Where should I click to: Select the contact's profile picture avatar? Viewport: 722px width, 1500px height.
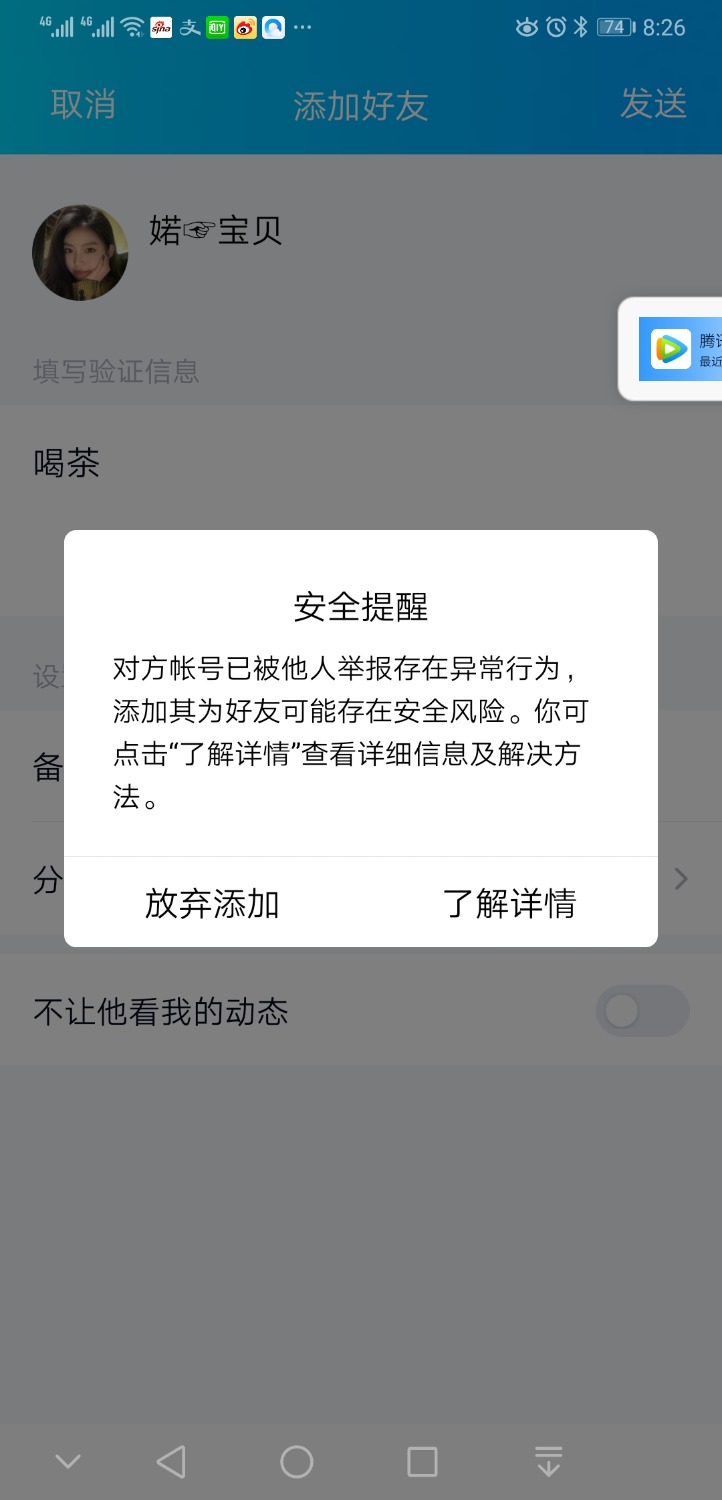tap(80, 252)
